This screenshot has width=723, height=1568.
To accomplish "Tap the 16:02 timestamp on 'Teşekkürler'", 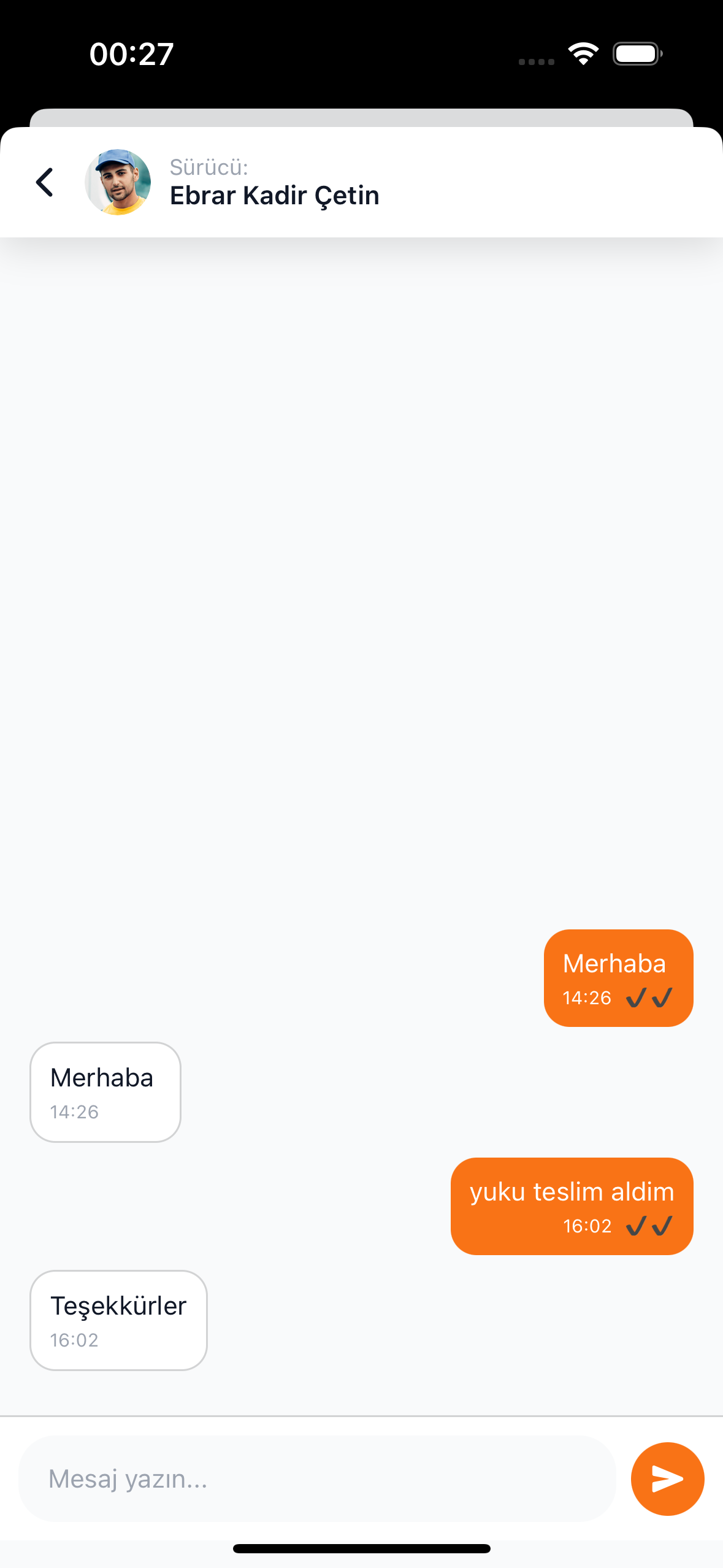I will tap(74, 1340).
